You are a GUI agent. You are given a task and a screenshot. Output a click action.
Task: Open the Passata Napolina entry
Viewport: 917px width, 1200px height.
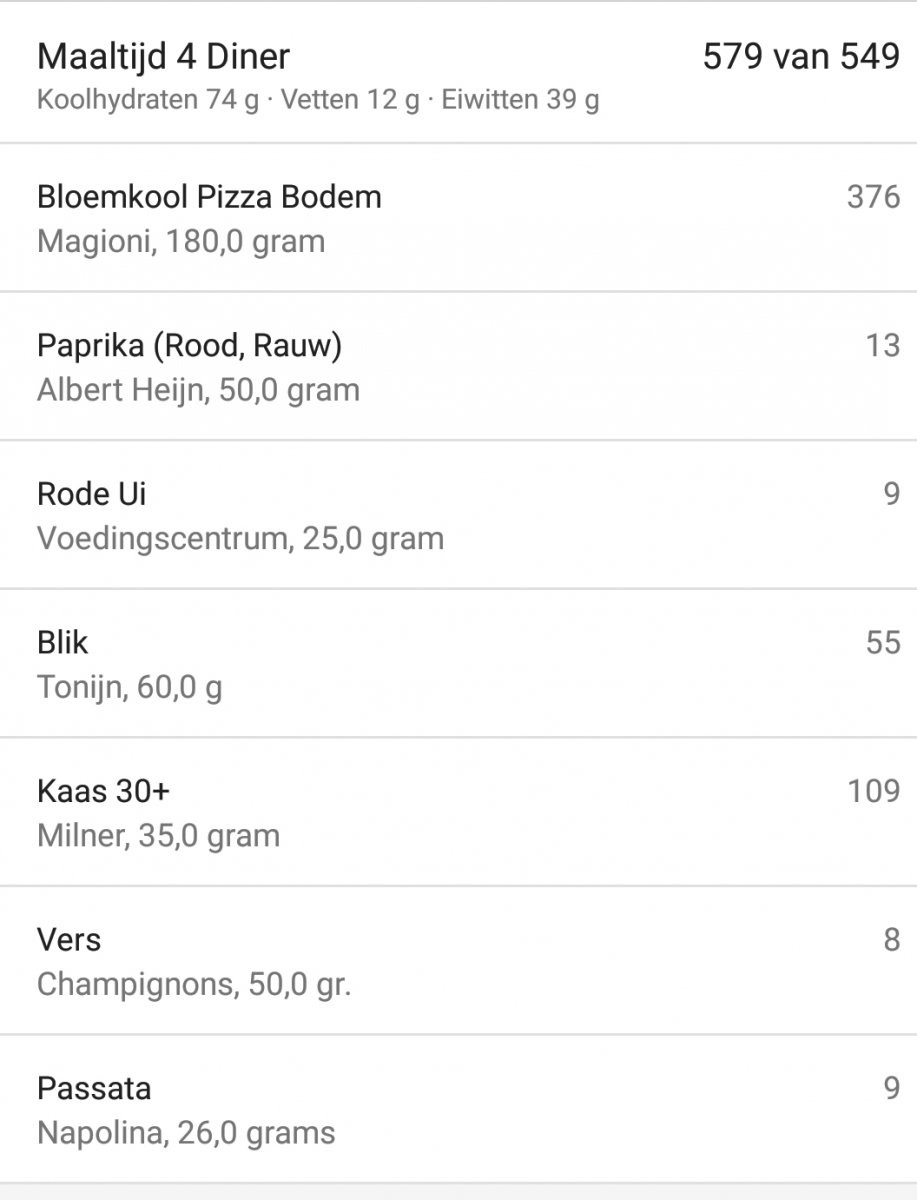(92, 1088)
